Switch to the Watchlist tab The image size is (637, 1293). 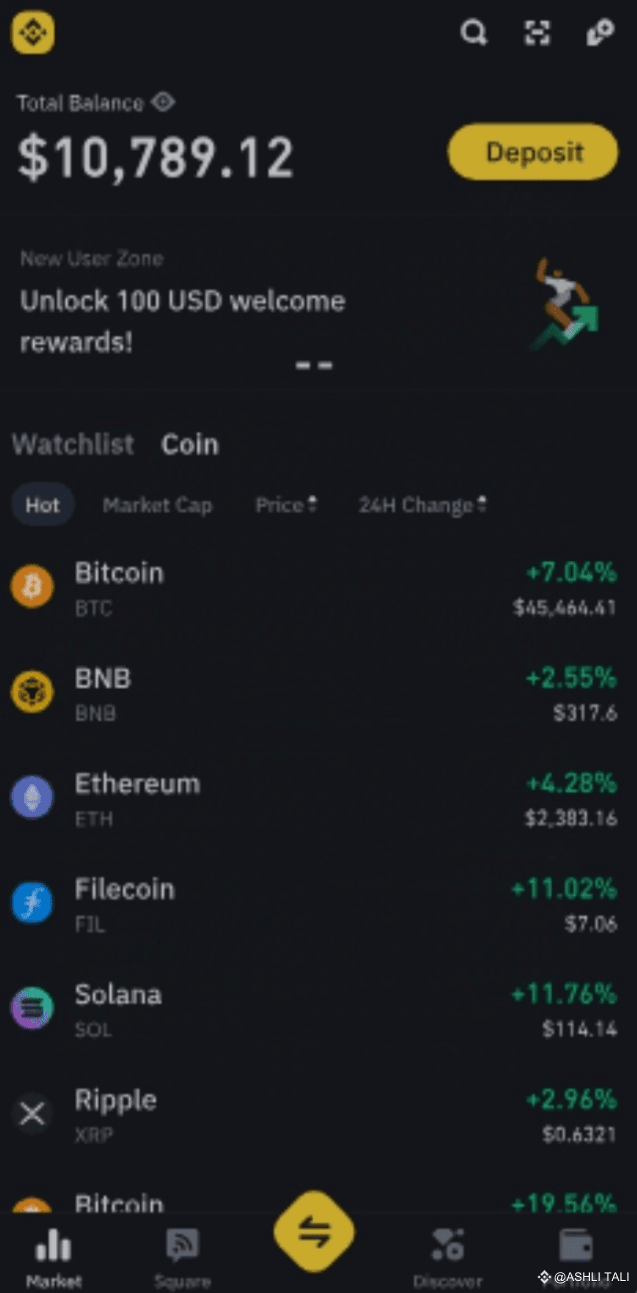tap(73, 444)
